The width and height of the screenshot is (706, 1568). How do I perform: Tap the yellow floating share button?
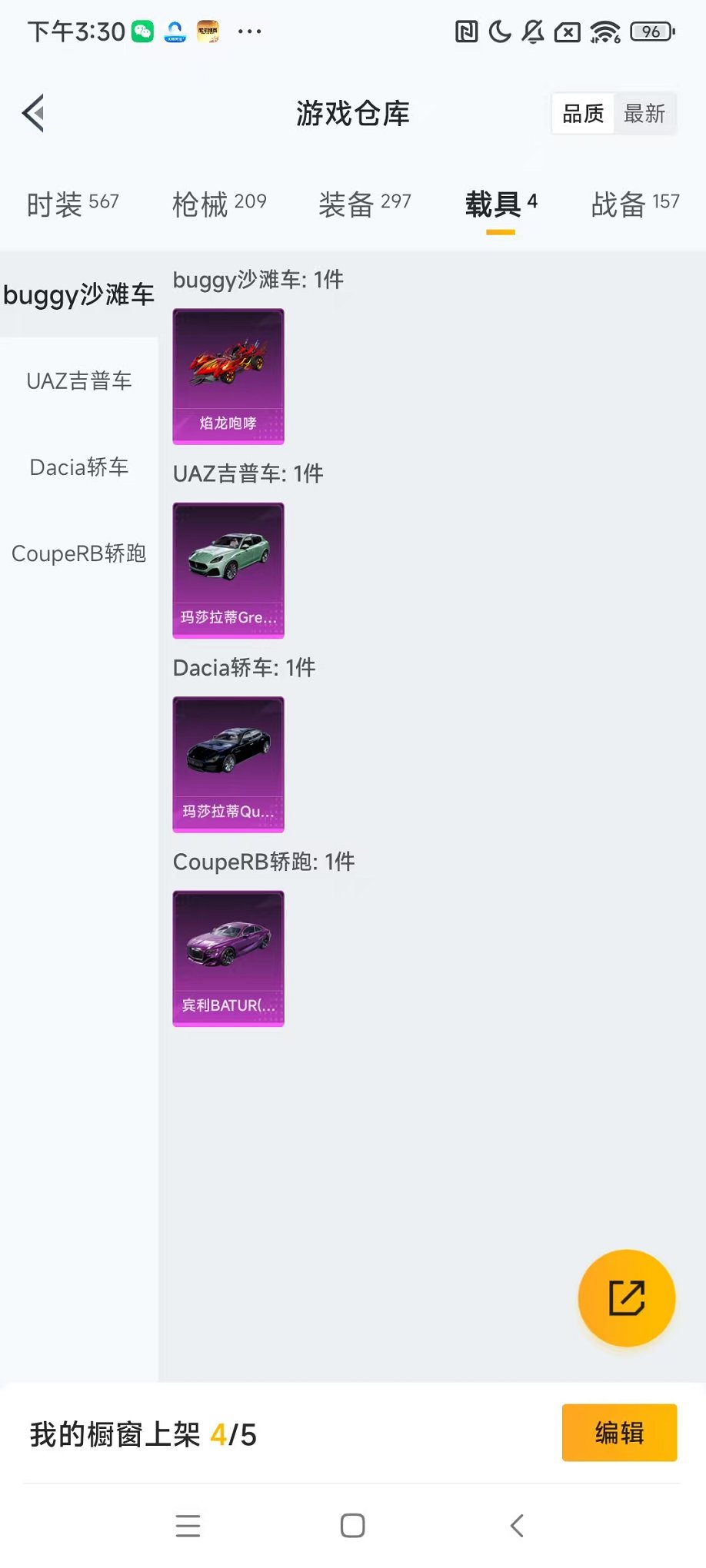(627, 1298)
